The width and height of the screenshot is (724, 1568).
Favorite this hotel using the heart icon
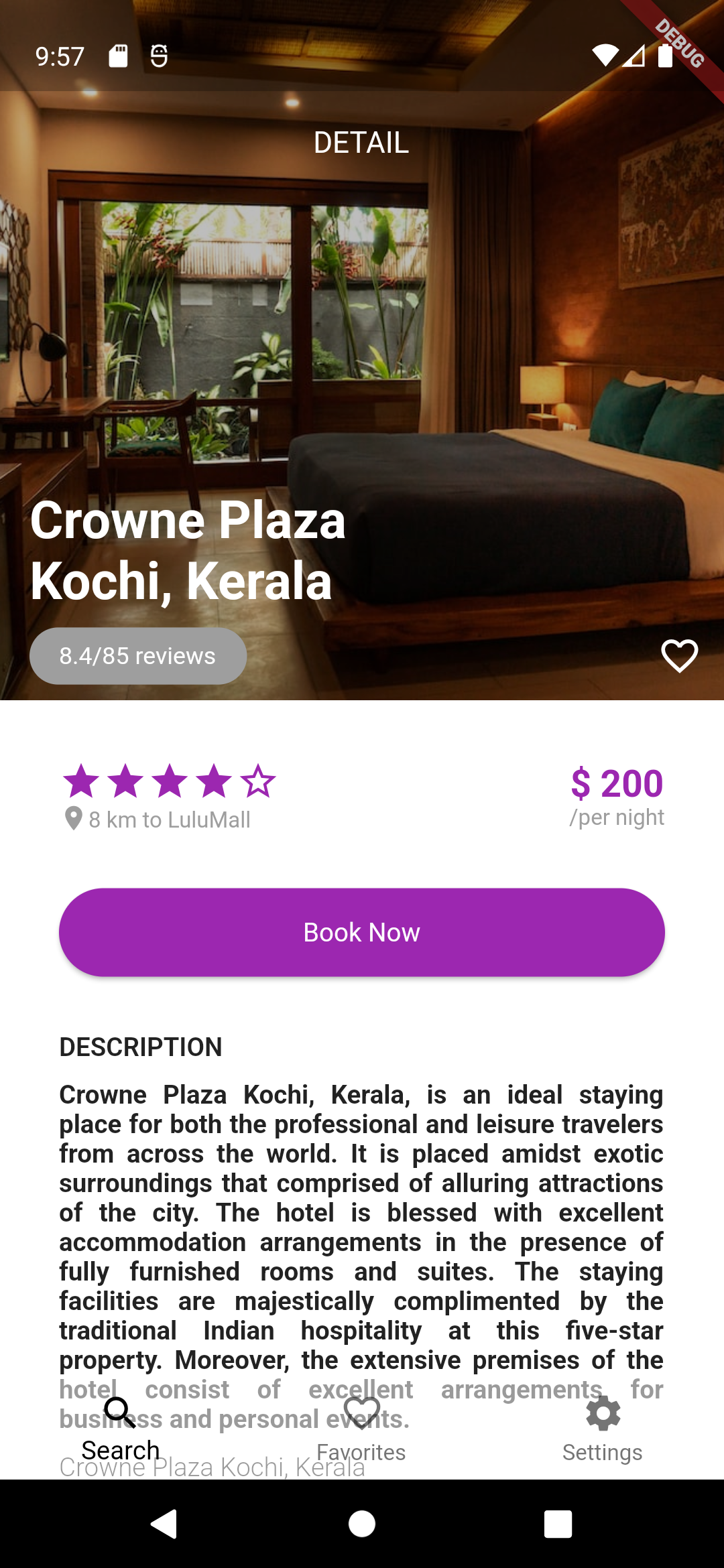tap(679, 657)
